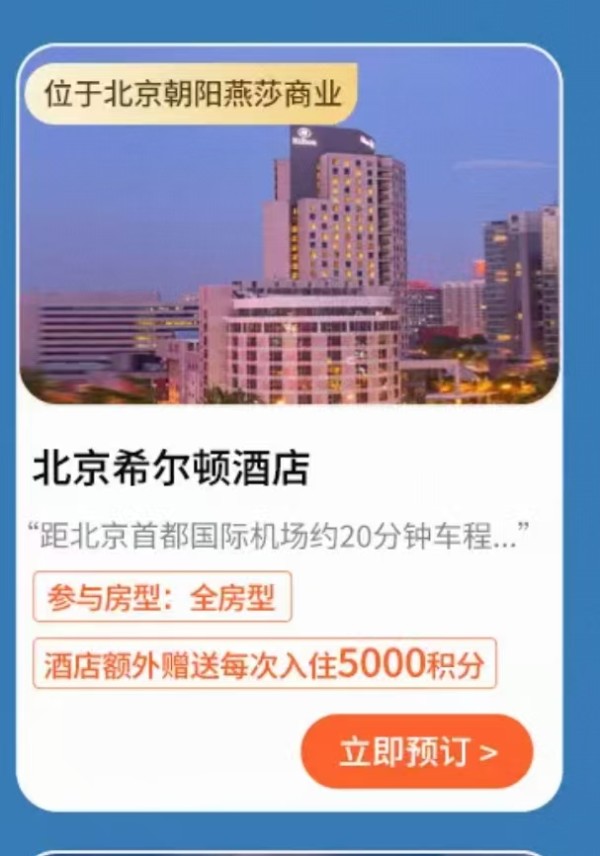Open the 北京希尔顿酒店 hotel card
Screen dimensions: 600x856
pyautogui.click(x=172, y=468)
